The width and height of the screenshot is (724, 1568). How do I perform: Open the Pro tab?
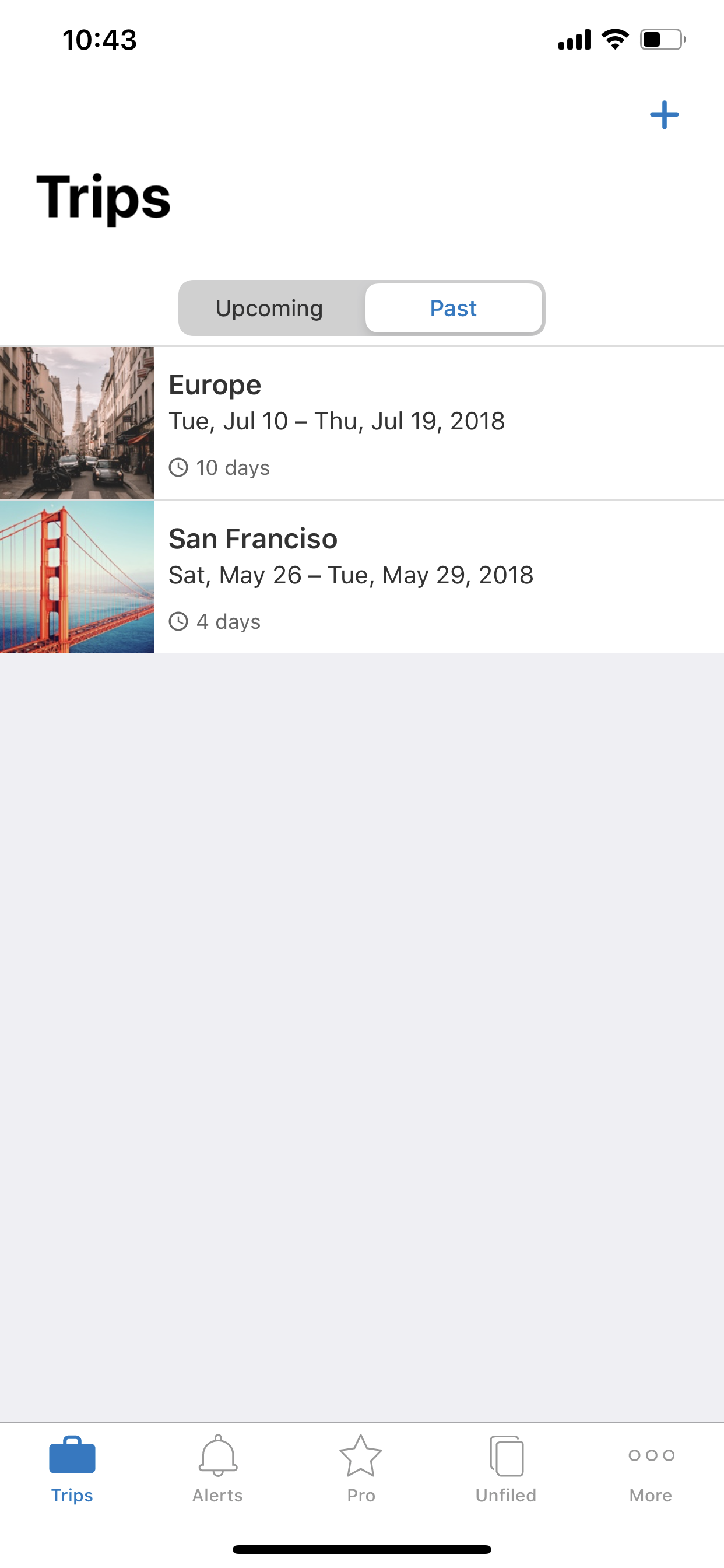coord(361,1468)
